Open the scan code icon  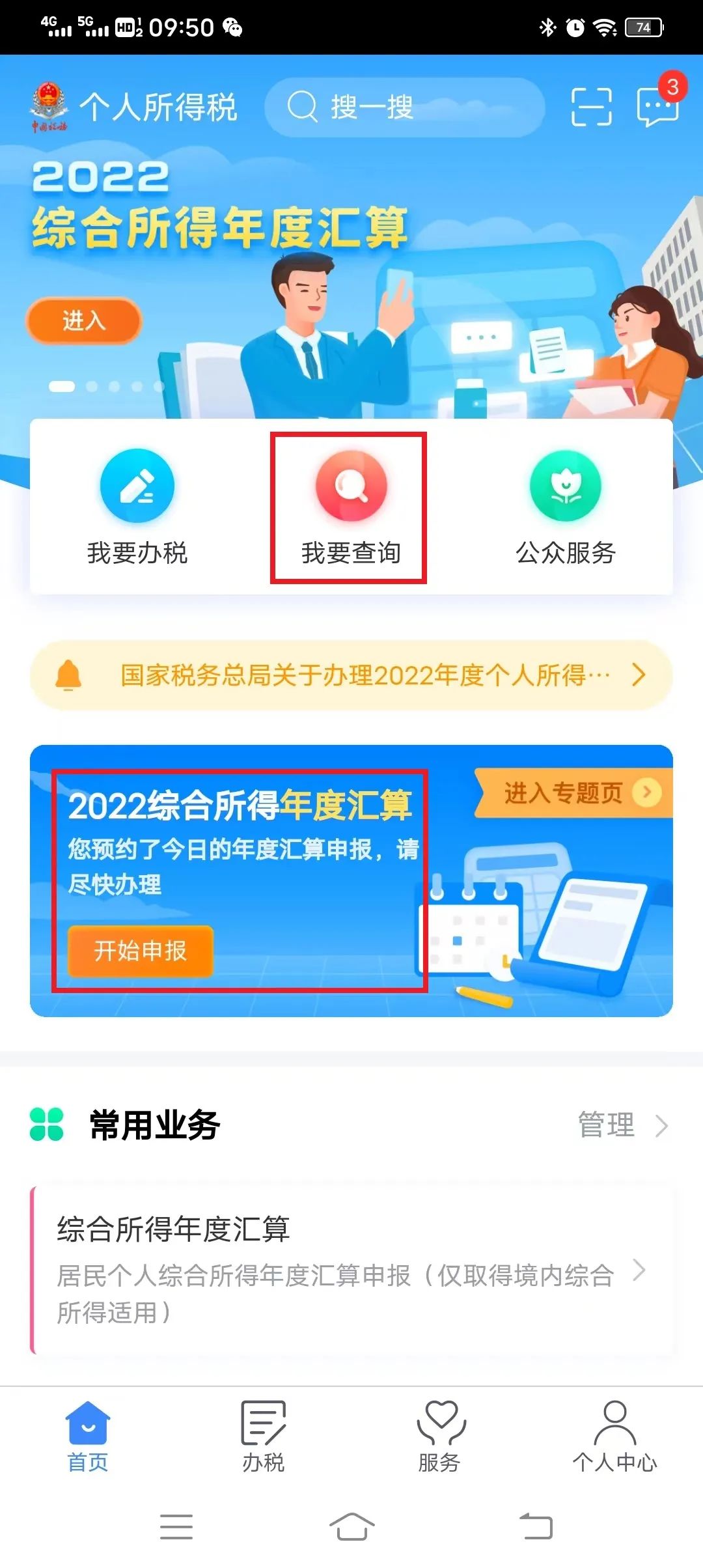point(591,107)
